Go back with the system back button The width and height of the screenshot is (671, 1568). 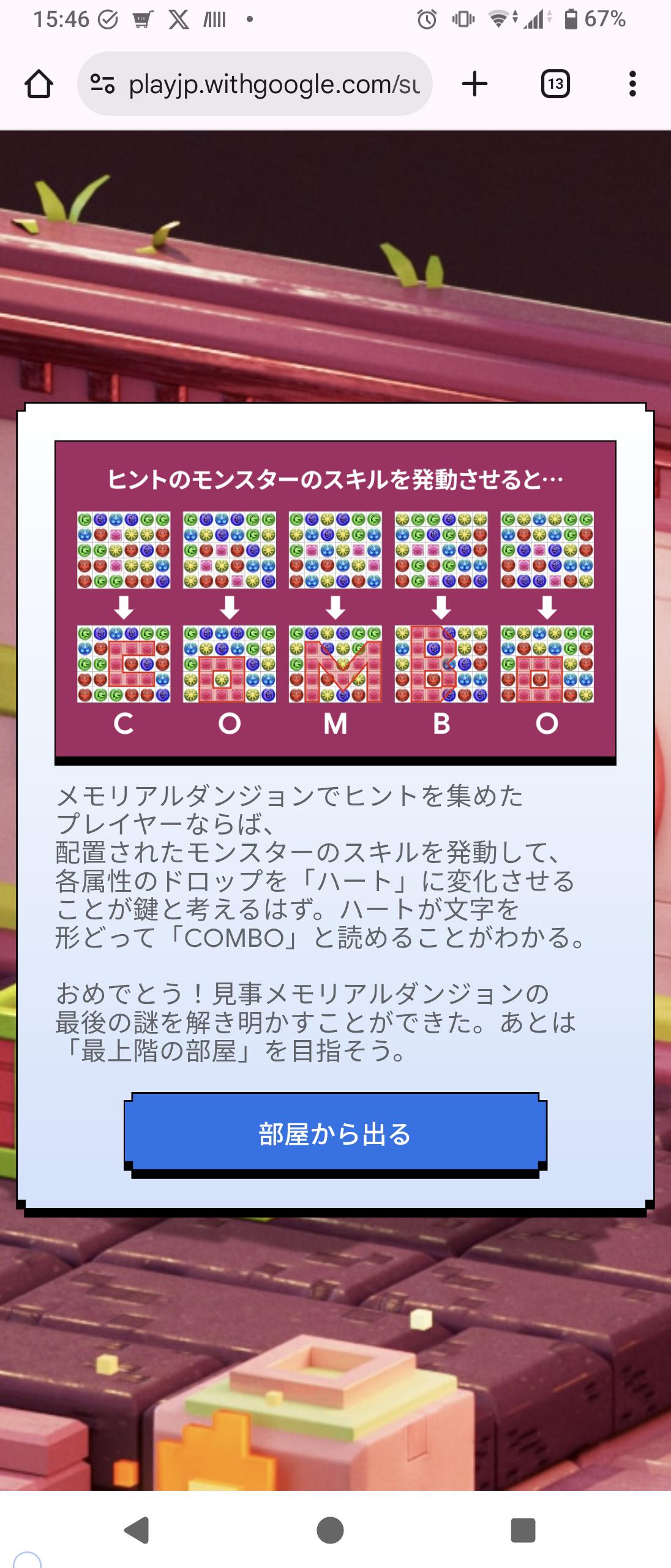[x=137, y=1530]
